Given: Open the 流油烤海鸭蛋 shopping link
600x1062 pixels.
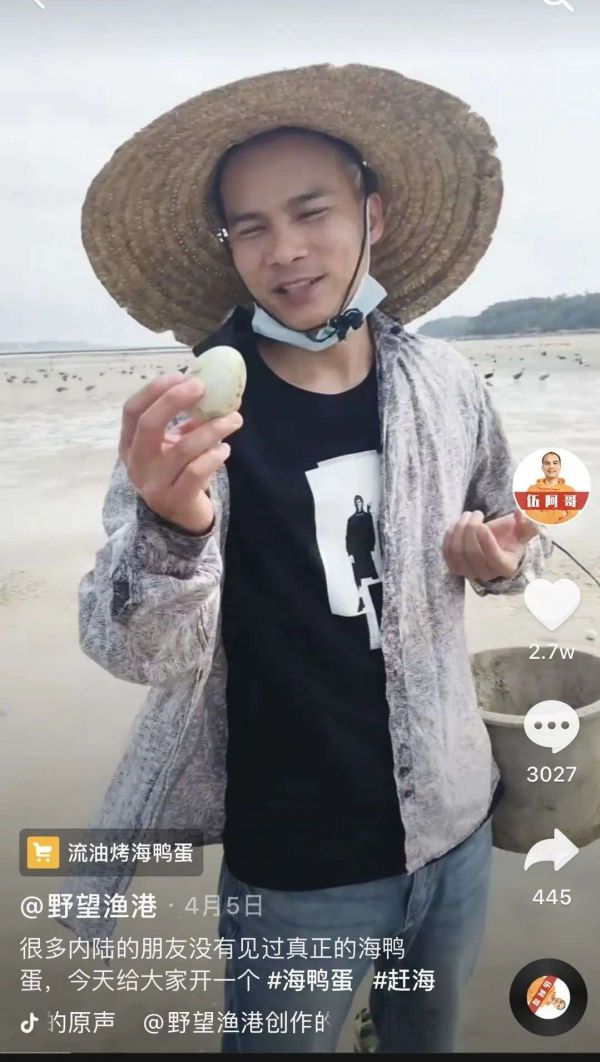Looking at the screenshot, I should pyautogui.click(x=112, y=853).
